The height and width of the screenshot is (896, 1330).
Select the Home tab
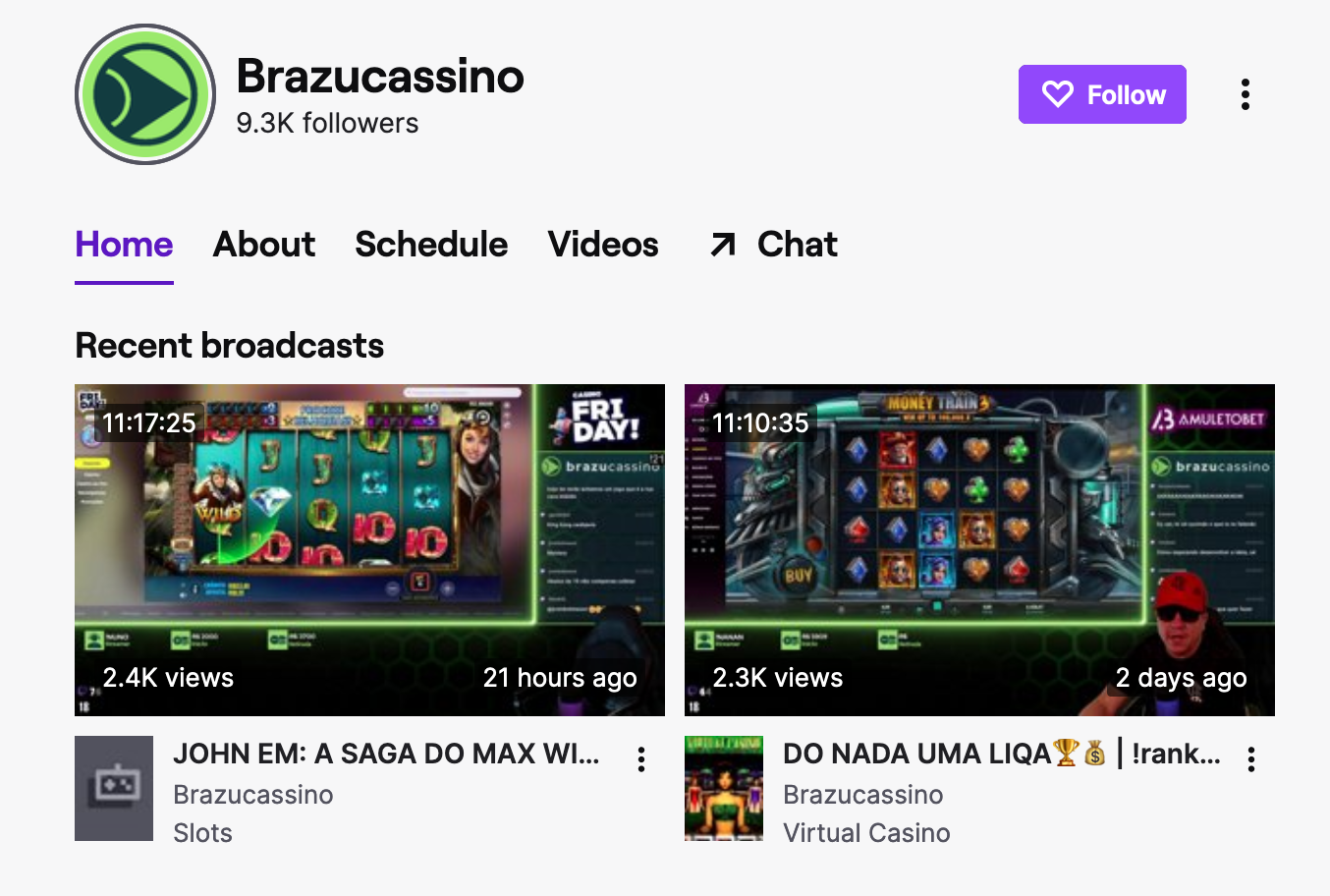(x=124, y=244)
